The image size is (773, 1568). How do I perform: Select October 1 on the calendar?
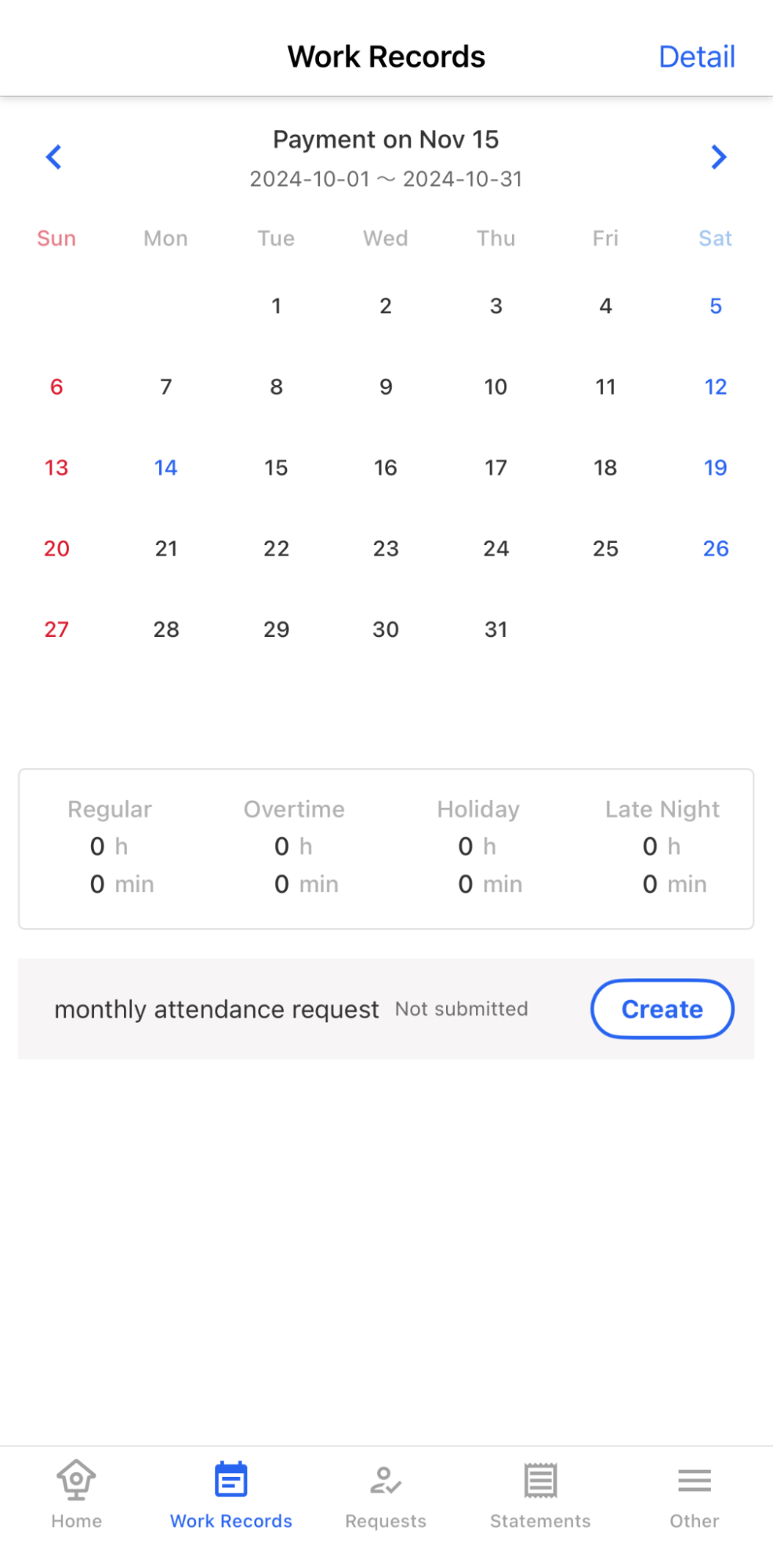point(276,306)
